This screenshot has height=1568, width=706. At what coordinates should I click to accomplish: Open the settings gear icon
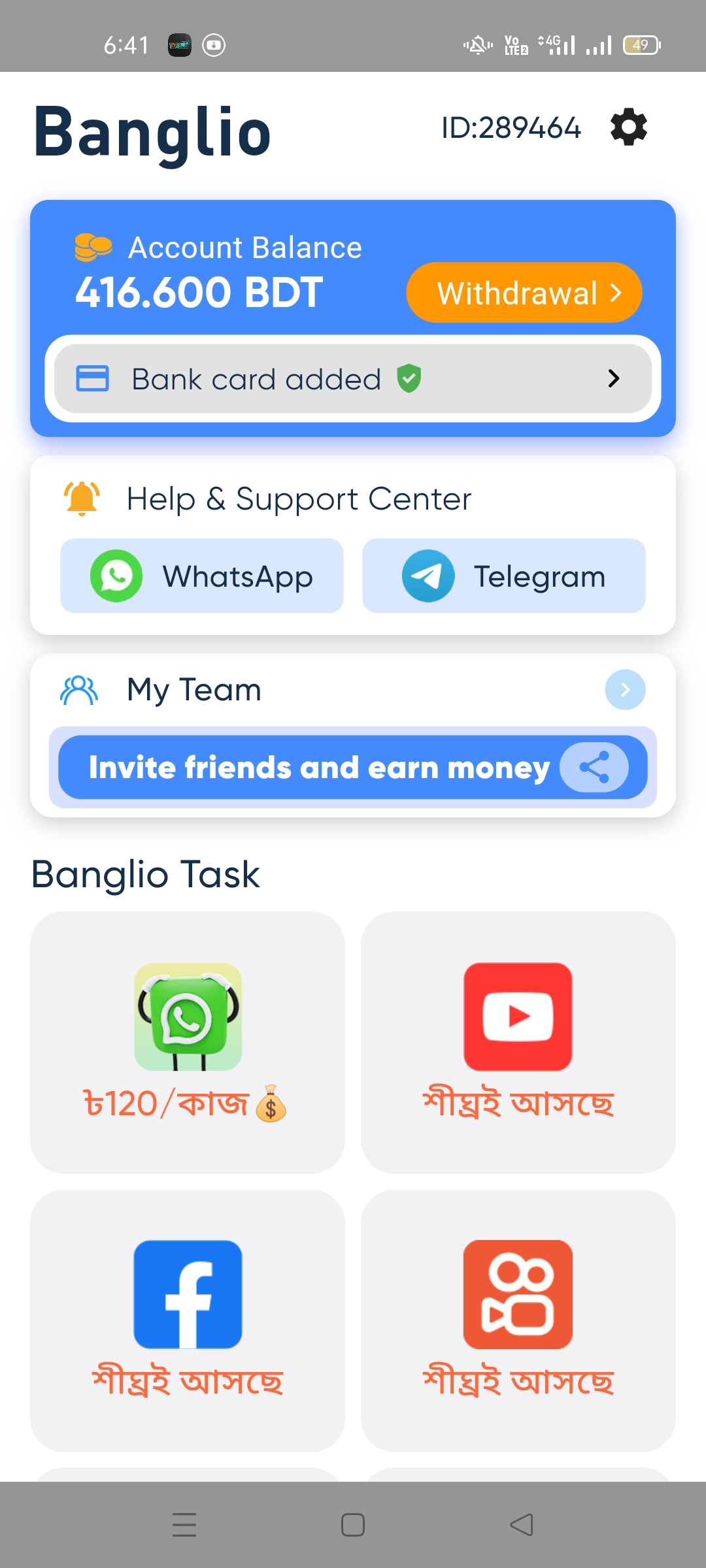[628, 127]
